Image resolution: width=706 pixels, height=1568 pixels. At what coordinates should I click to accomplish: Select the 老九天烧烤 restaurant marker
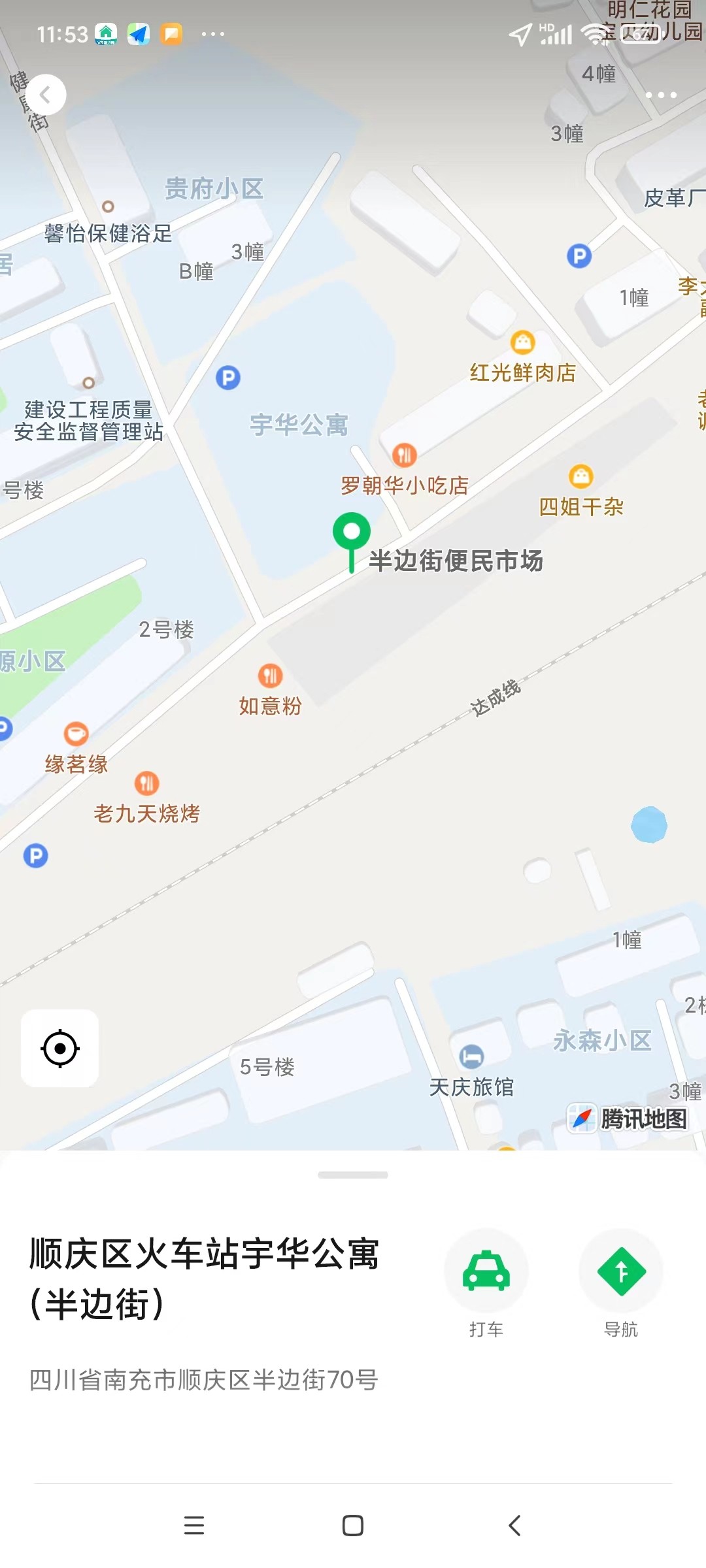[x=146, y=783]
